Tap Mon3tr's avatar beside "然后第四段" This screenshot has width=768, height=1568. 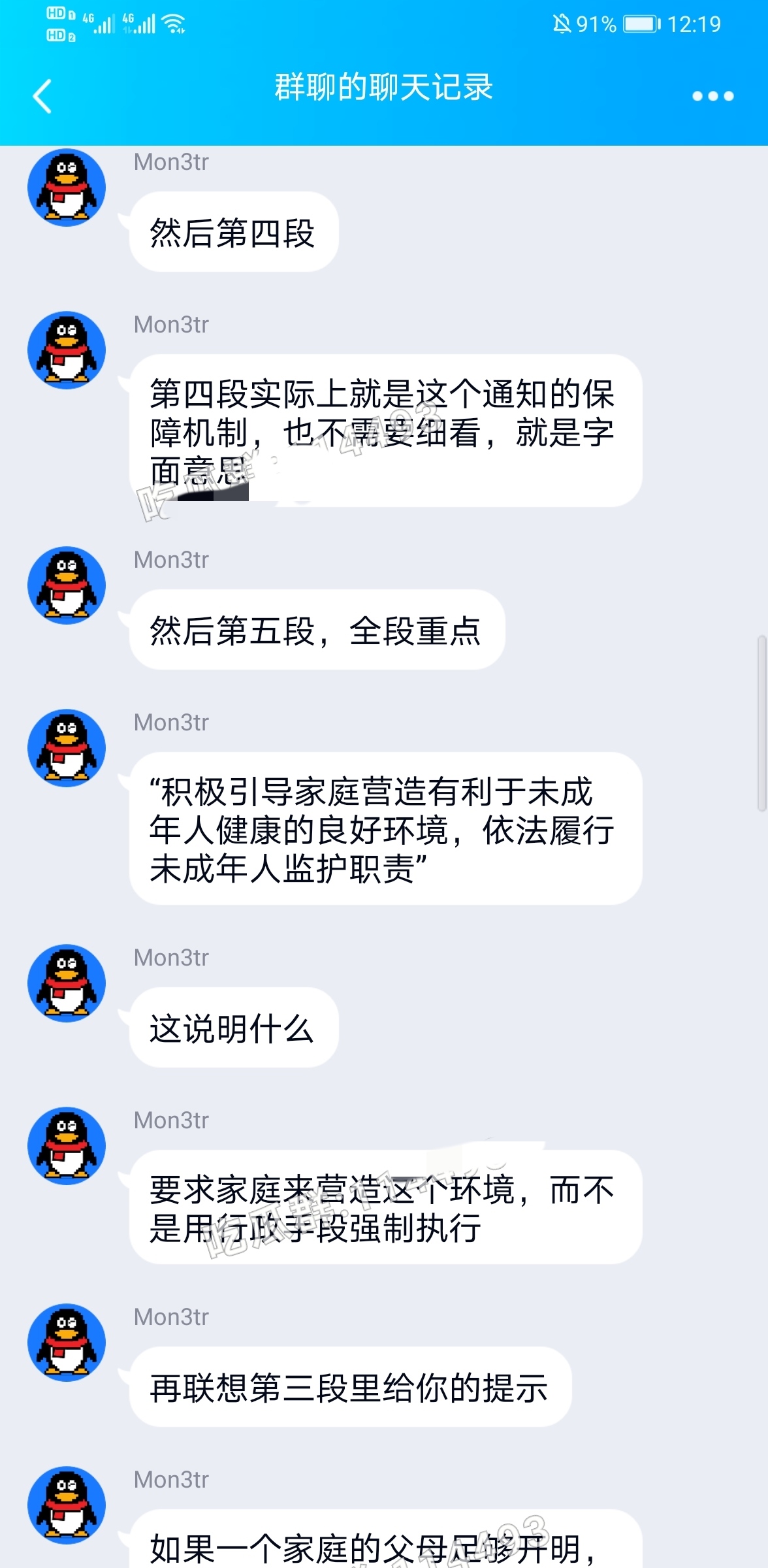67,188
